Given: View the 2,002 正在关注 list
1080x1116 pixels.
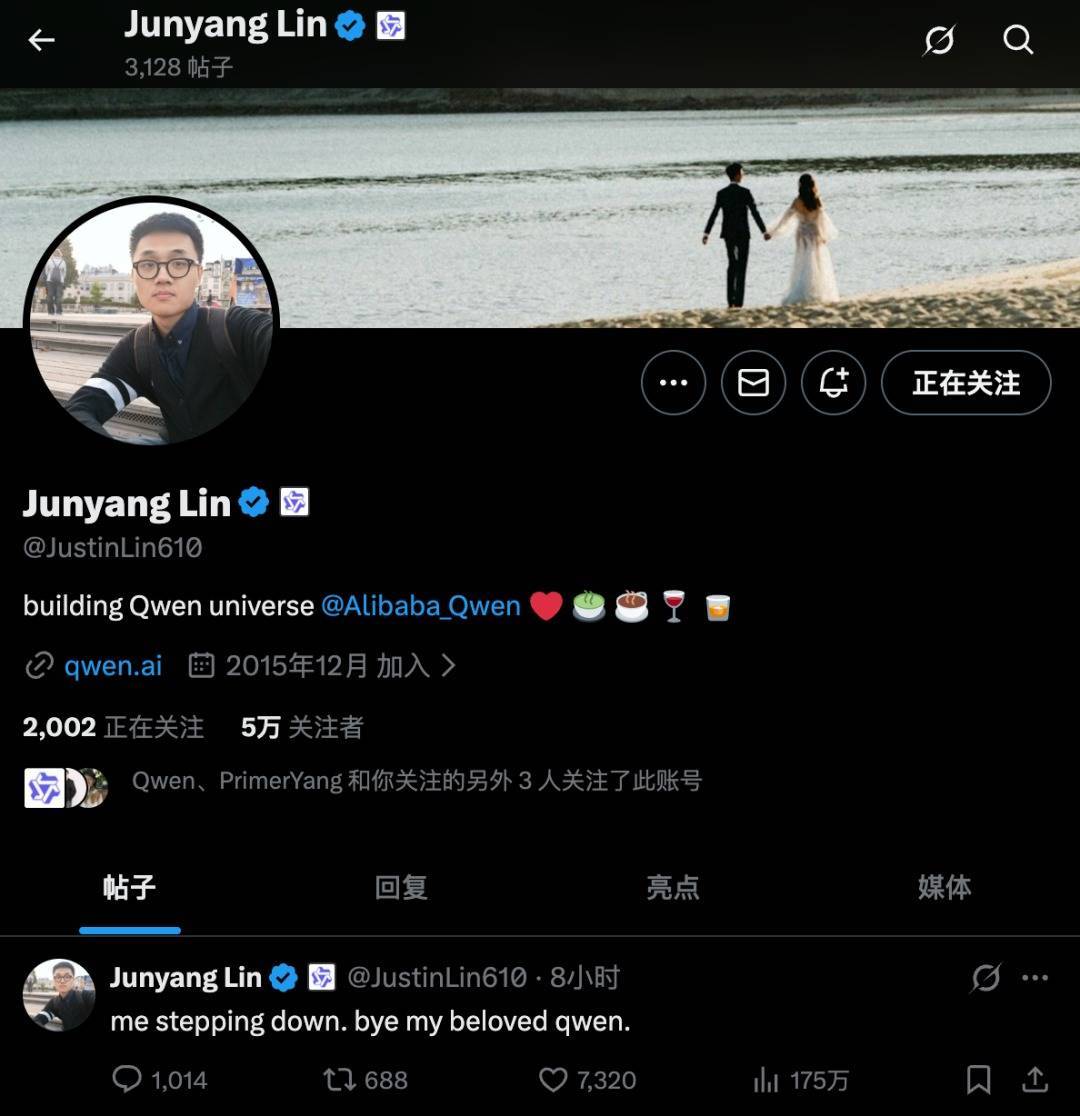Looking at the screenshot, I should pos(113,727).
